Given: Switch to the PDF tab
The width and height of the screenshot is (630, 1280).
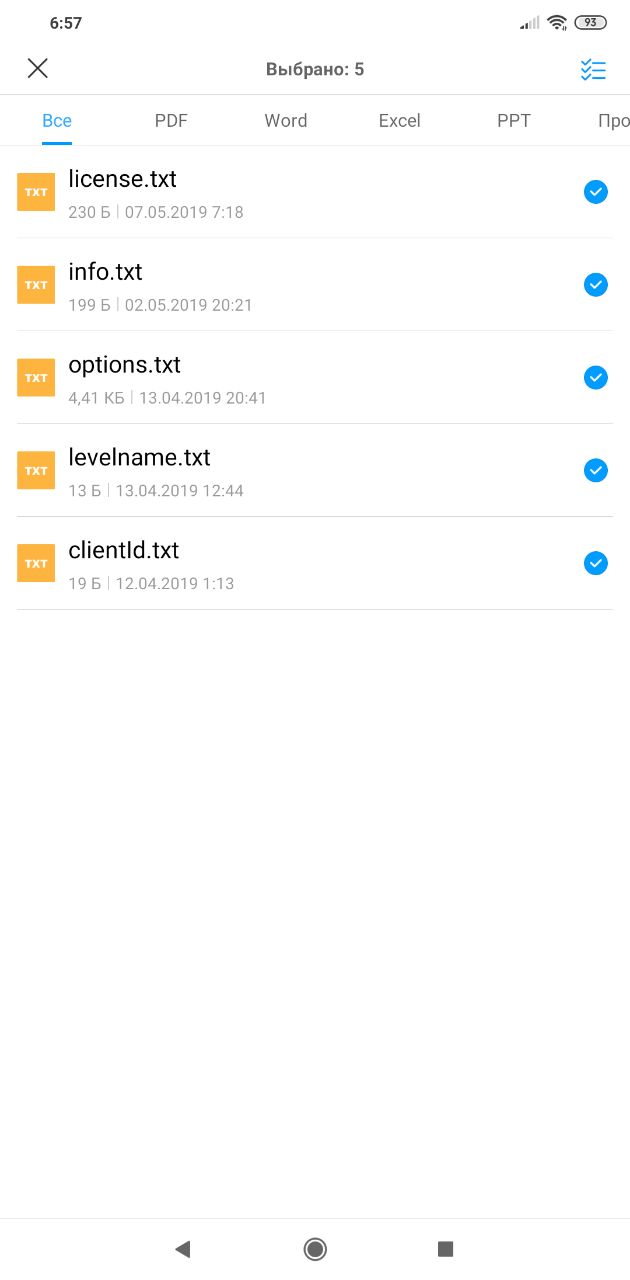Looking at the screenshot, I should [x=171, y=120].
